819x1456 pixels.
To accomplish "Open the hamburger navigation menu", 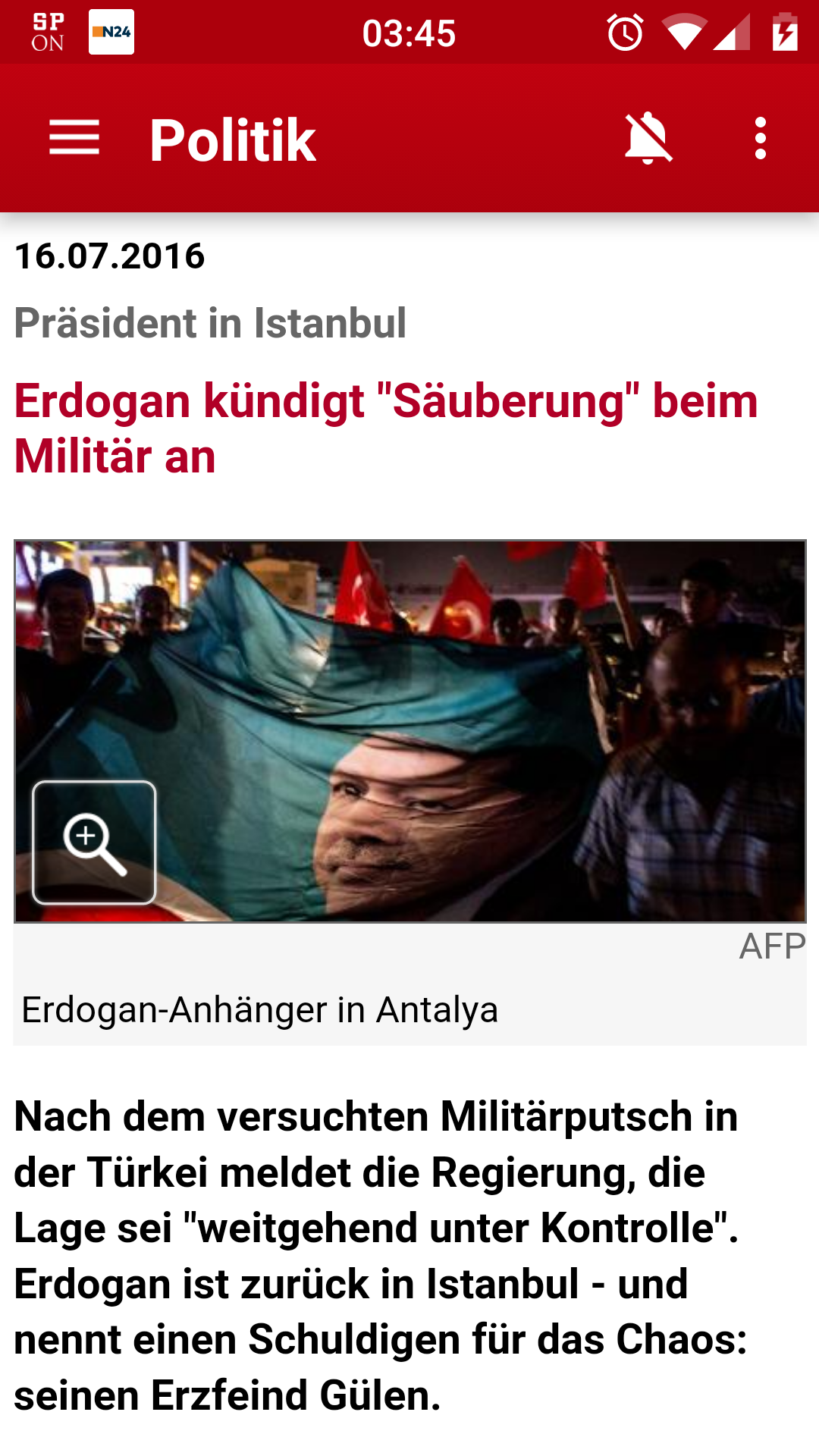I will [x=74, y=138].
